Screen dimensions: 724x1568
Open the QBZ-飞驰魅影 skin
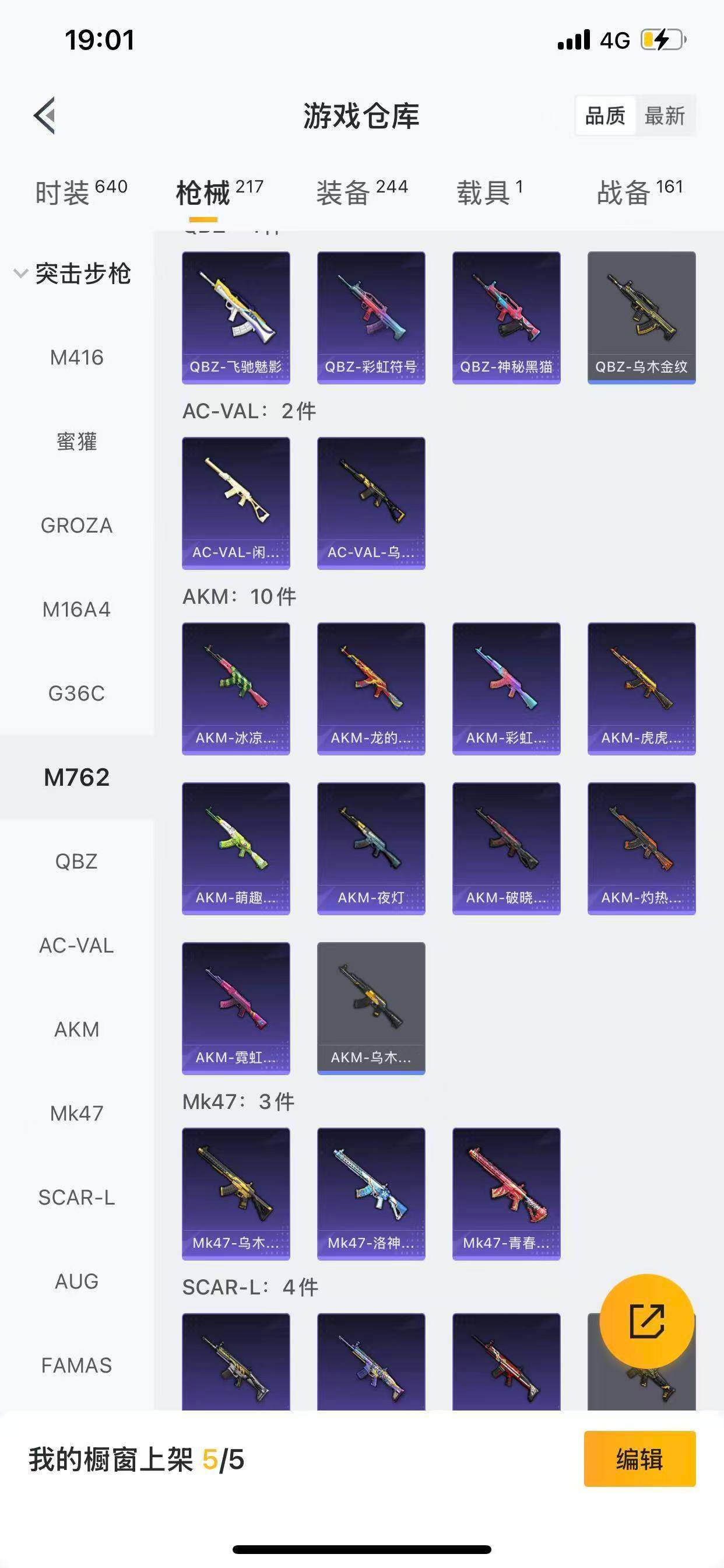[236, 317]
